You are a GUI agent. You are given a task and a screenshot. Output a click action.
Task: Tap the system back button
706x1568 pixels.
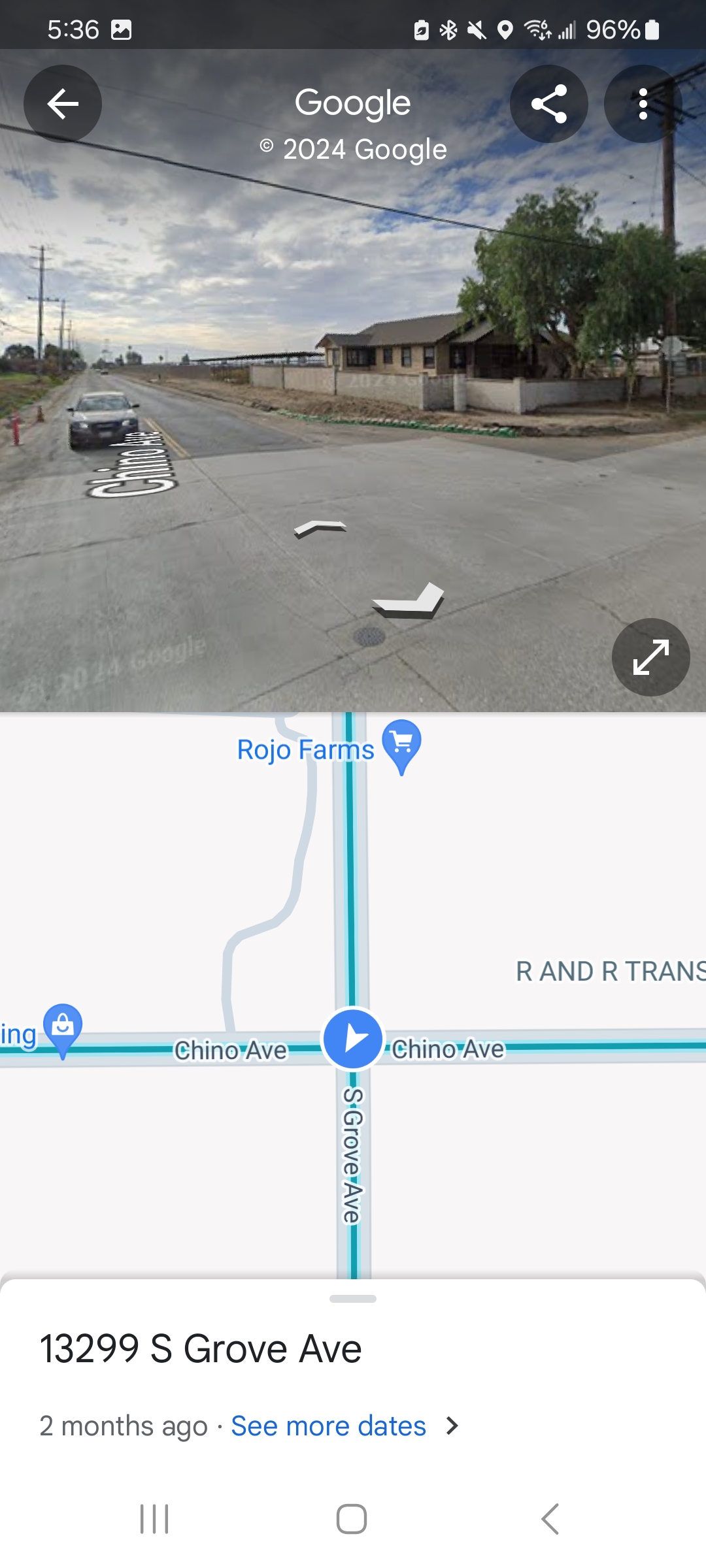(x=550, y=1518)
